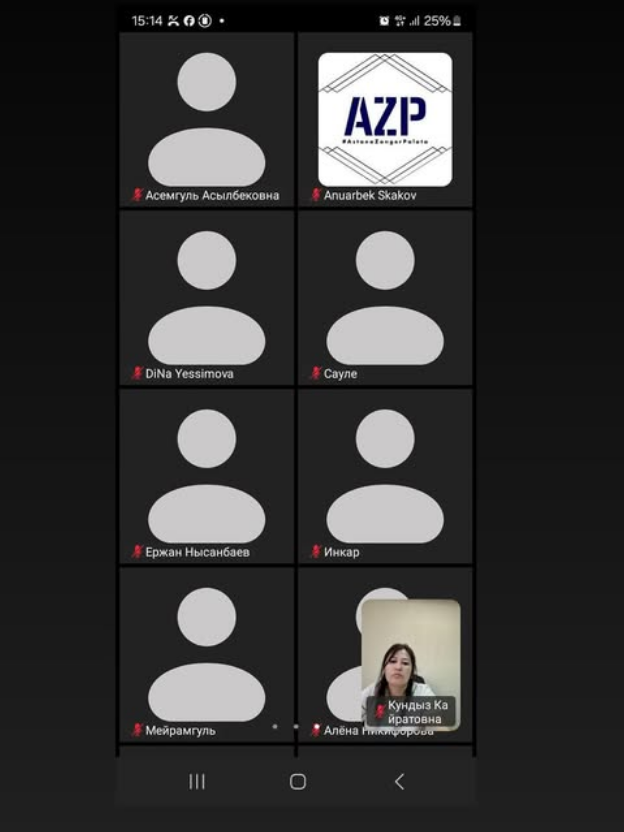Go to the home screen
This screenshot has height=832, width=624.
click(298, 782)
